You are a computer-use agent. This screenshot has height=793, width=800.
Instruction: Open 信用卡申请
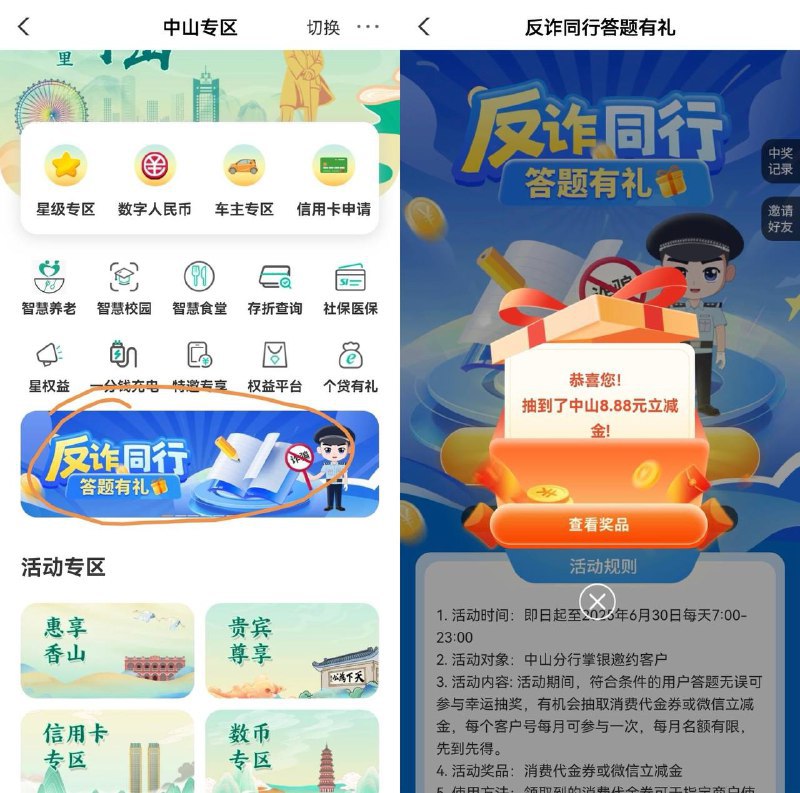tap(334, 182)
